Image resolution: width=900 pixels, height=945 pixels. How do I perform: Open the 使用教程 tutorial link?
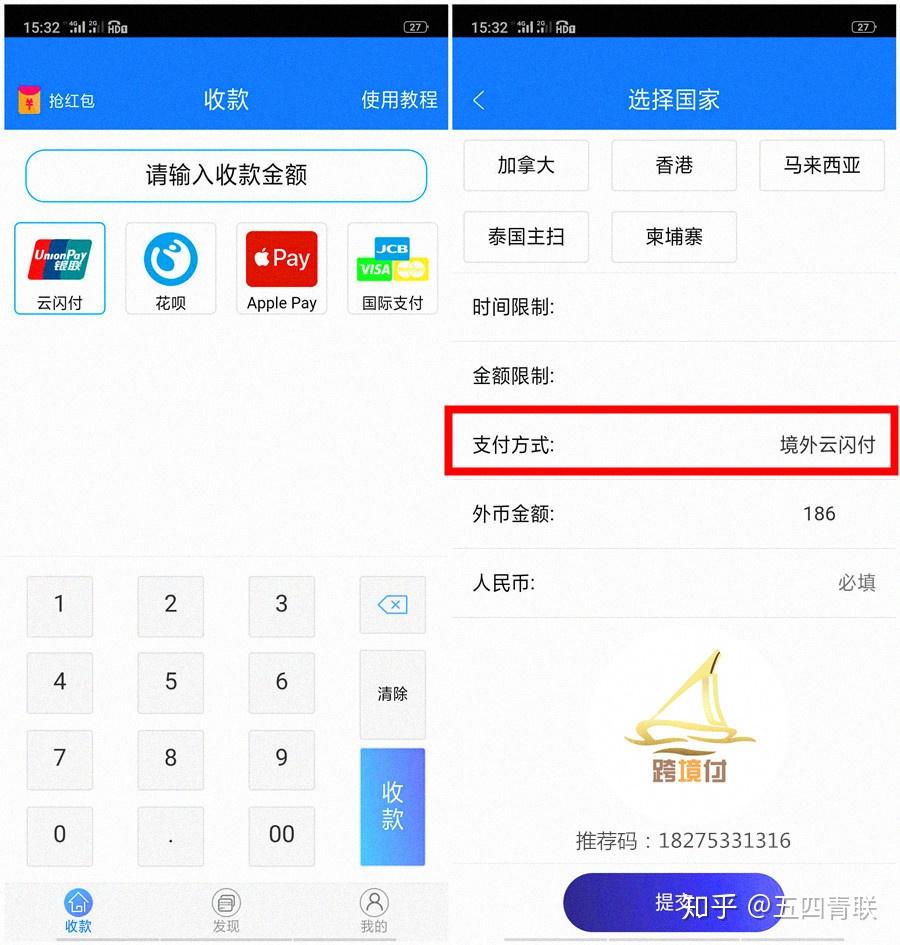[x=399, y=99]
